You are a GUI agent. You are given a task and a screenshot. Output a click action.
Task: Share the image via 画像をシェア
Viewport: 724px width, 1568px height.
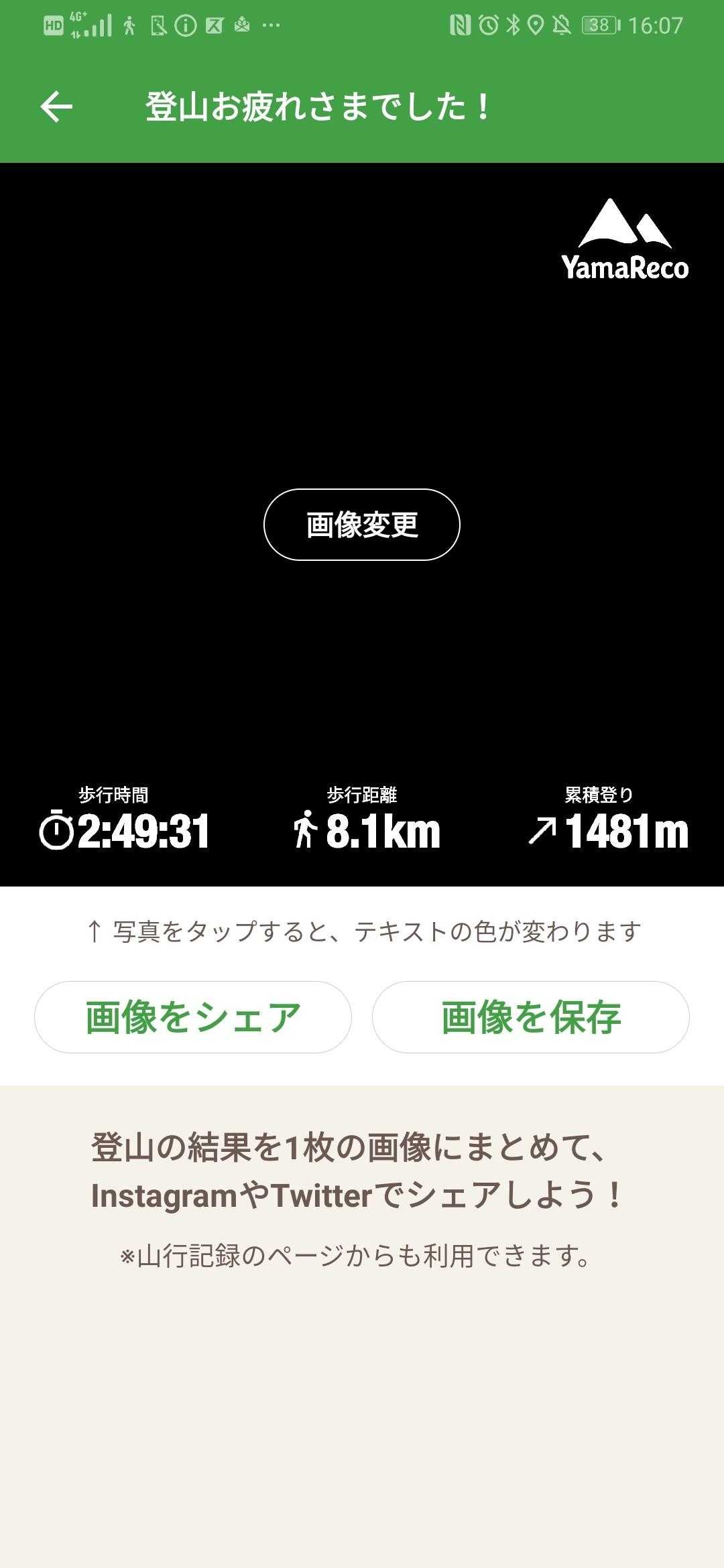[193, 1017]
